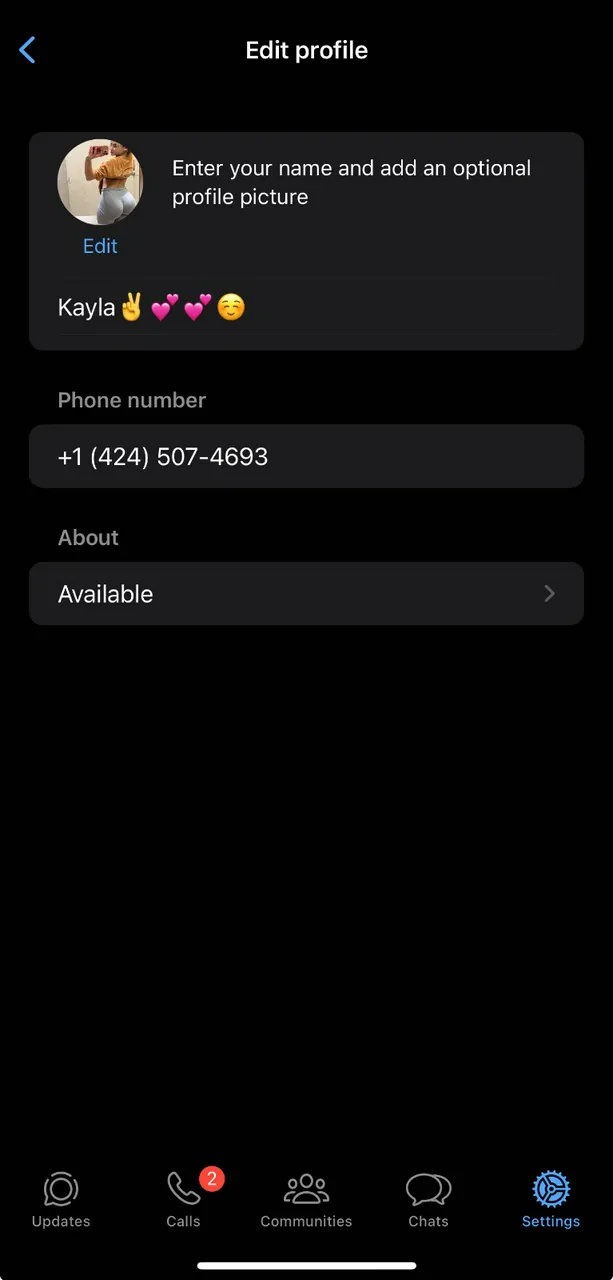613x1280 pixels.
Task: Select the Settings tab
Action: coord(550,1200)
